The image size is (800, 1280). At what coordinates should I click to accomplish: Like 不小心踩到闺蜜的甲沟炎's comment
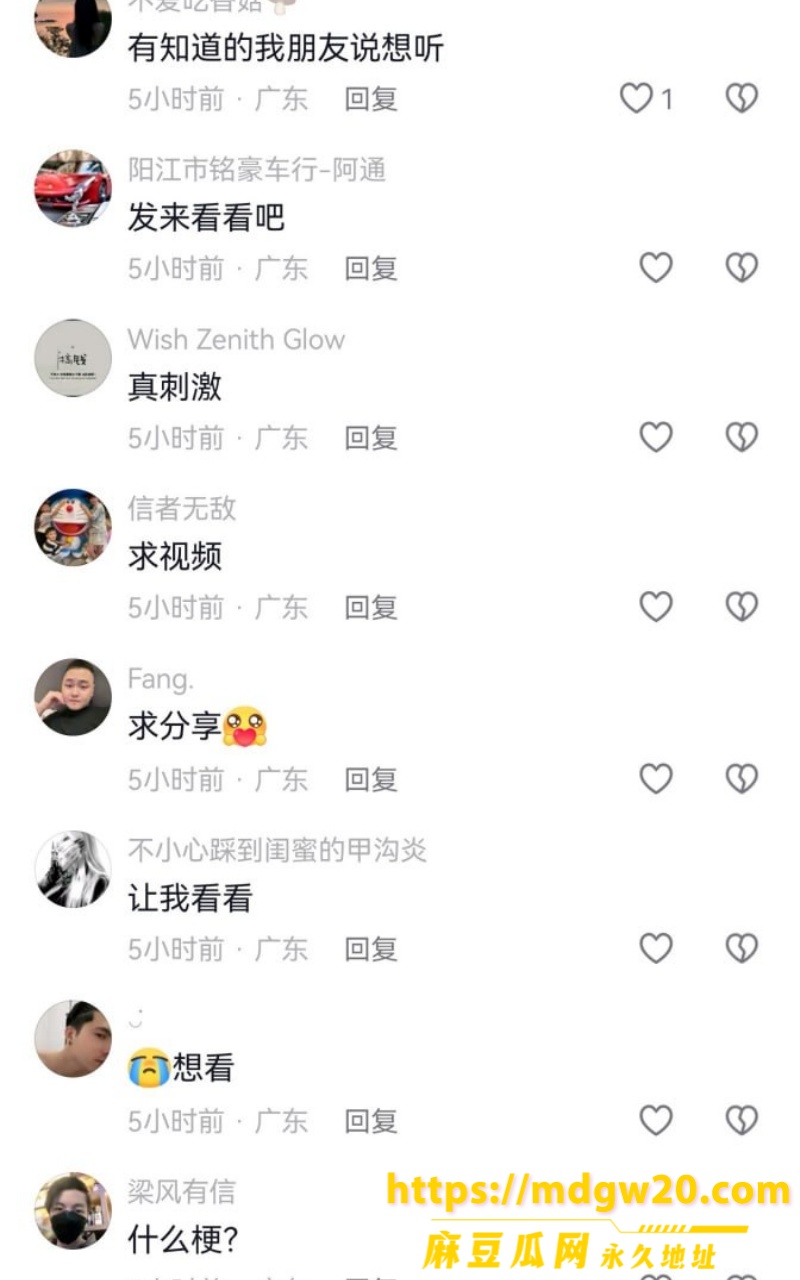[x=656, y=948]
